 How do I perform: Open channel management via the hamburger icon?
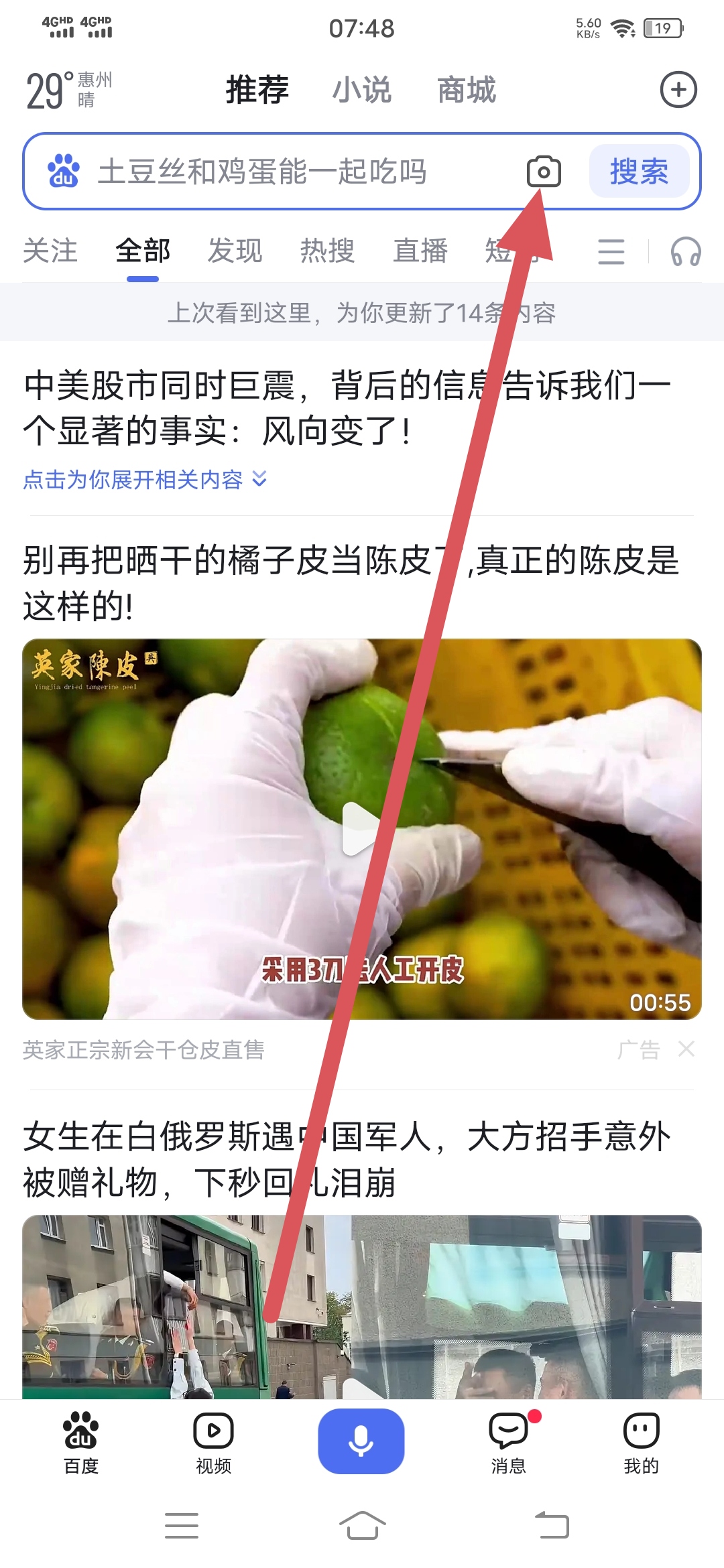click(611, 251)
